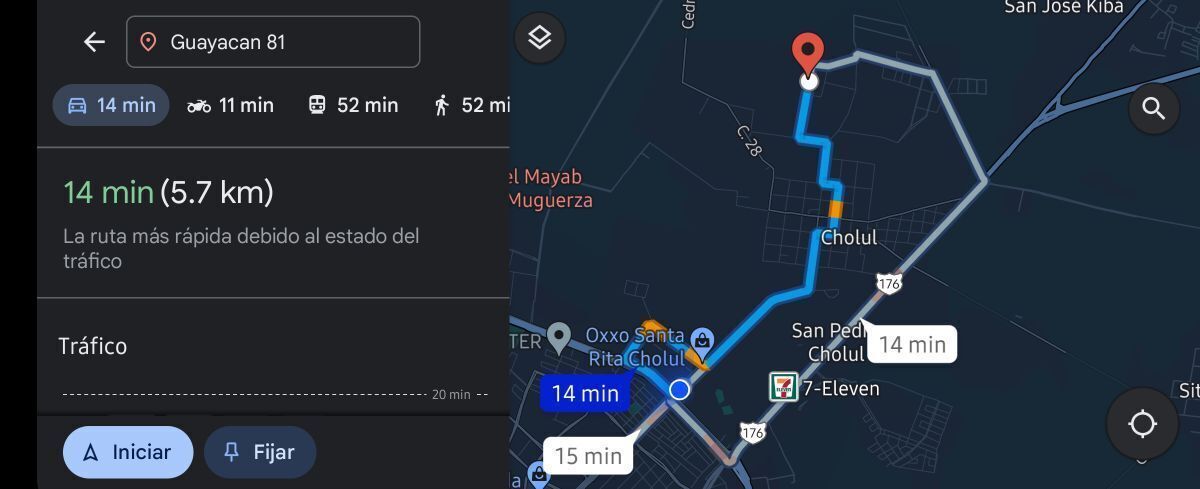This screenshot has width=1200, height=489.
Task: Choose the alternate 15 min route
Action: point(588,456)
